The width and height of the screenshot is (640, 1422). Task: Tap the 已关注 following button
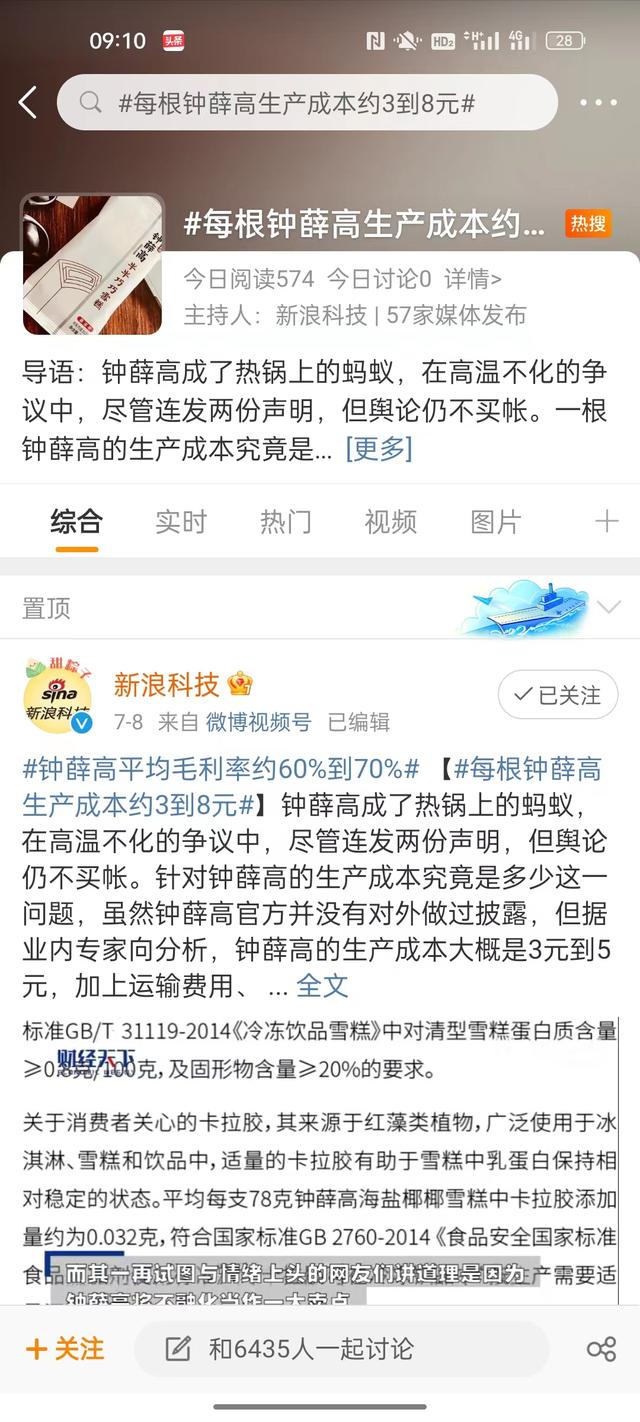(x=558, y=695)
